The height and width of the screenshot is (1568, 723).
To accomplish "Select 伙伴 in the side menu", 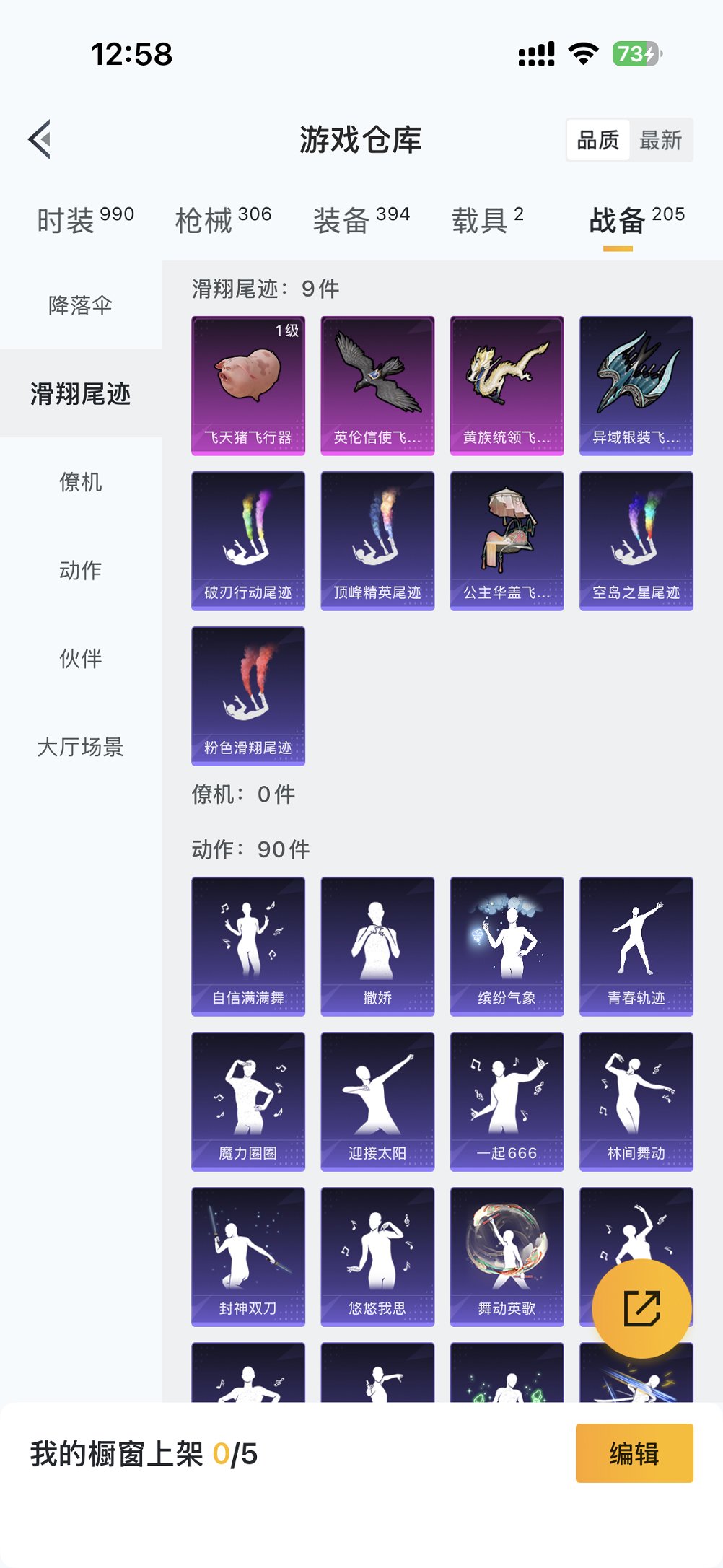I will [x=80, y=658].
